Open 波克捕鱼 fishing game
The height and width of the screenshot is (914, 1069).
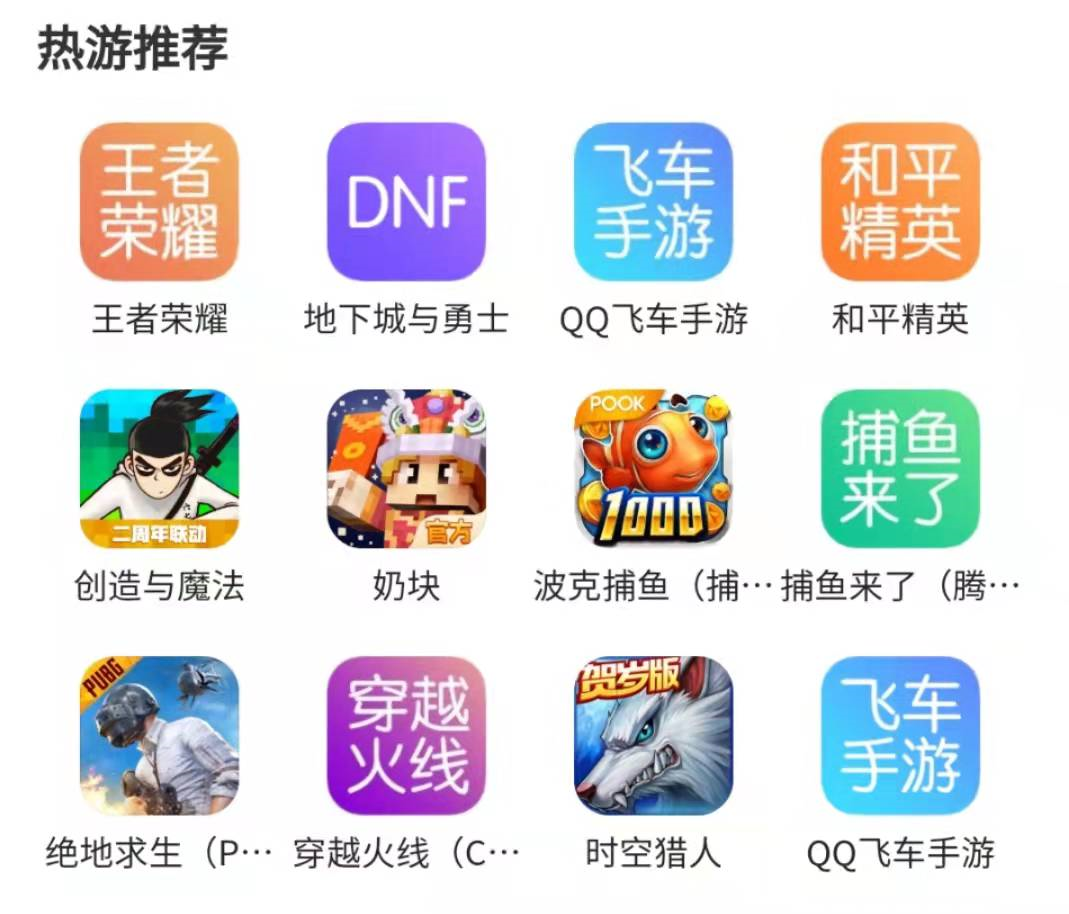click(653, 468)
